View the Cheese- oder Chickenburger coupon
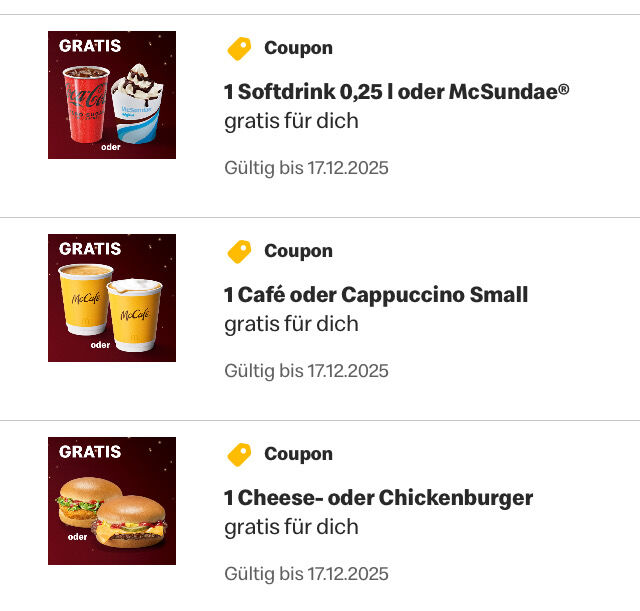Viewport: 640px width, 611px height. click(378, 498)
